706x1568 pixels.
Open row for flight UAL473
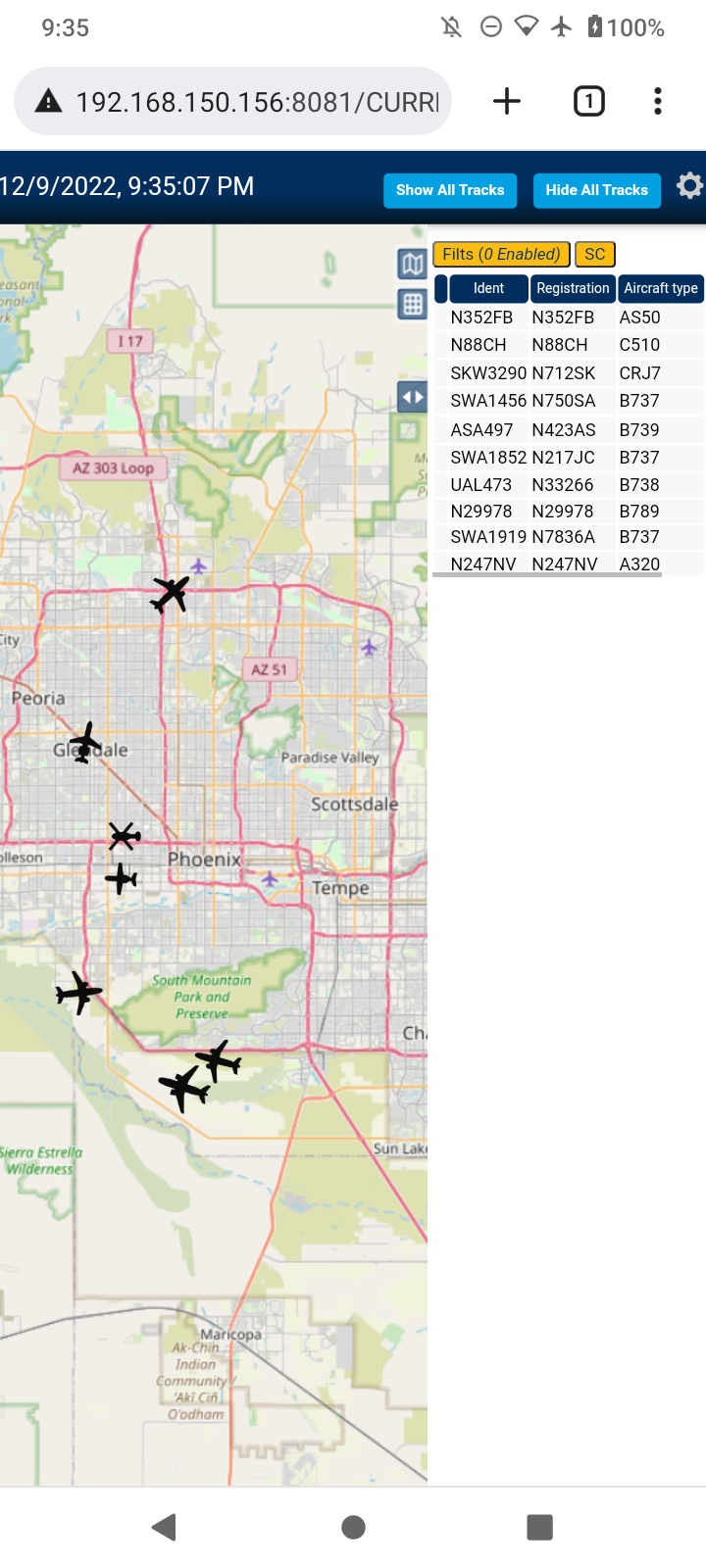[x=569, y=485]
